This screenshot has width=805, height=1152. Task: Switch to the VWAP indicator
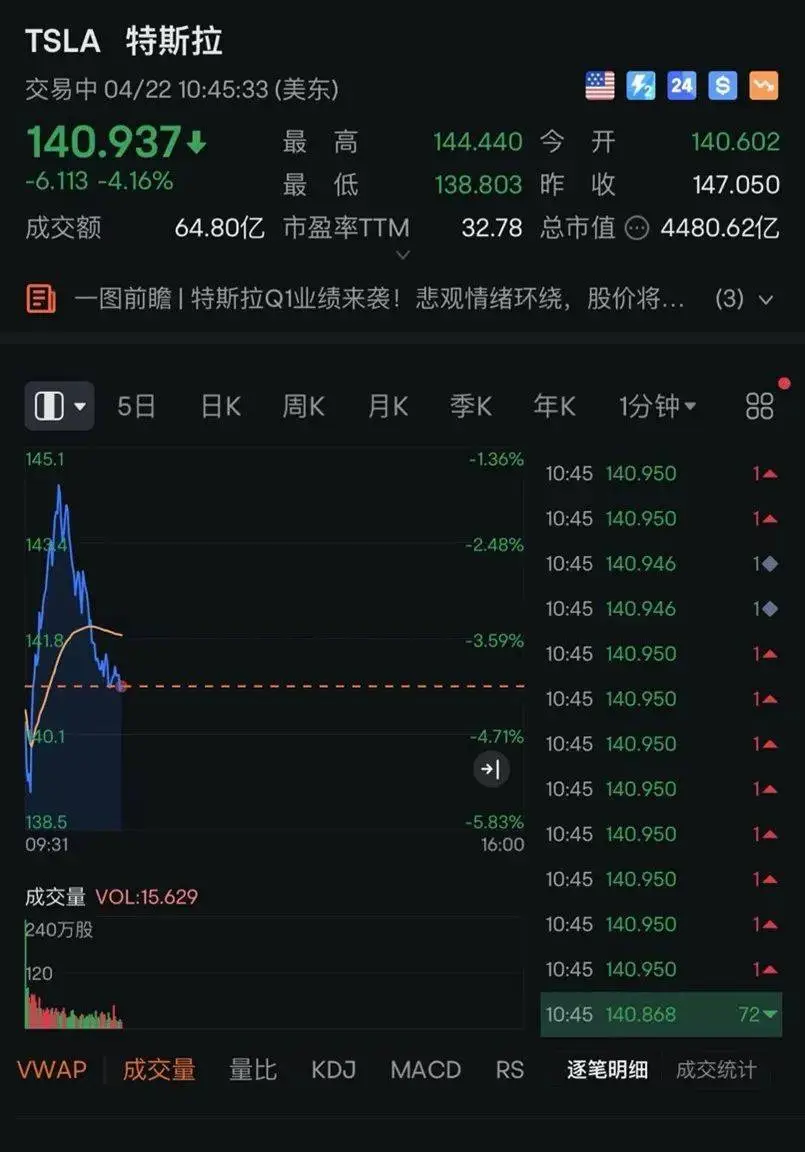tap(51, 1069)
